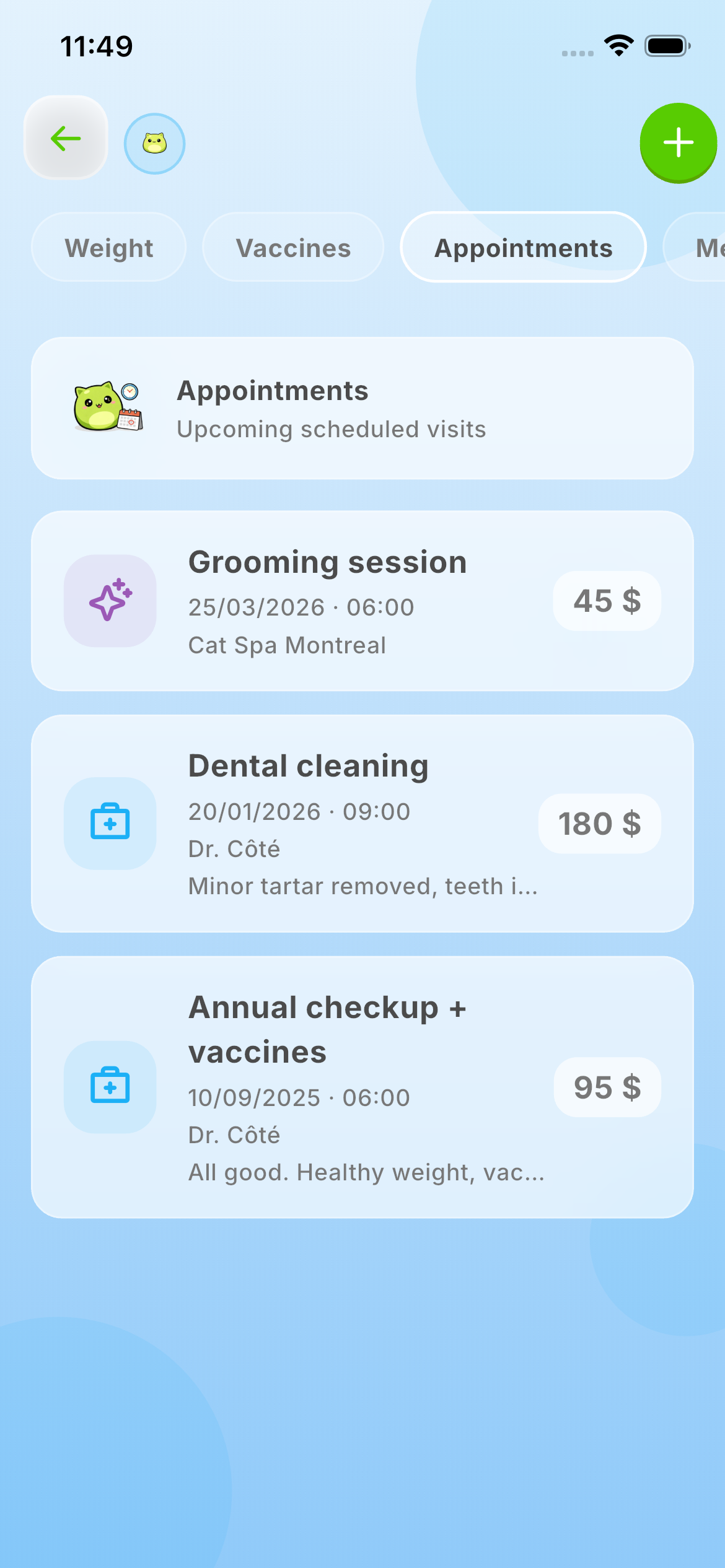Switch to the Weight tab
The width and height of the screenshot is (725, 1568).
[108, 246]
